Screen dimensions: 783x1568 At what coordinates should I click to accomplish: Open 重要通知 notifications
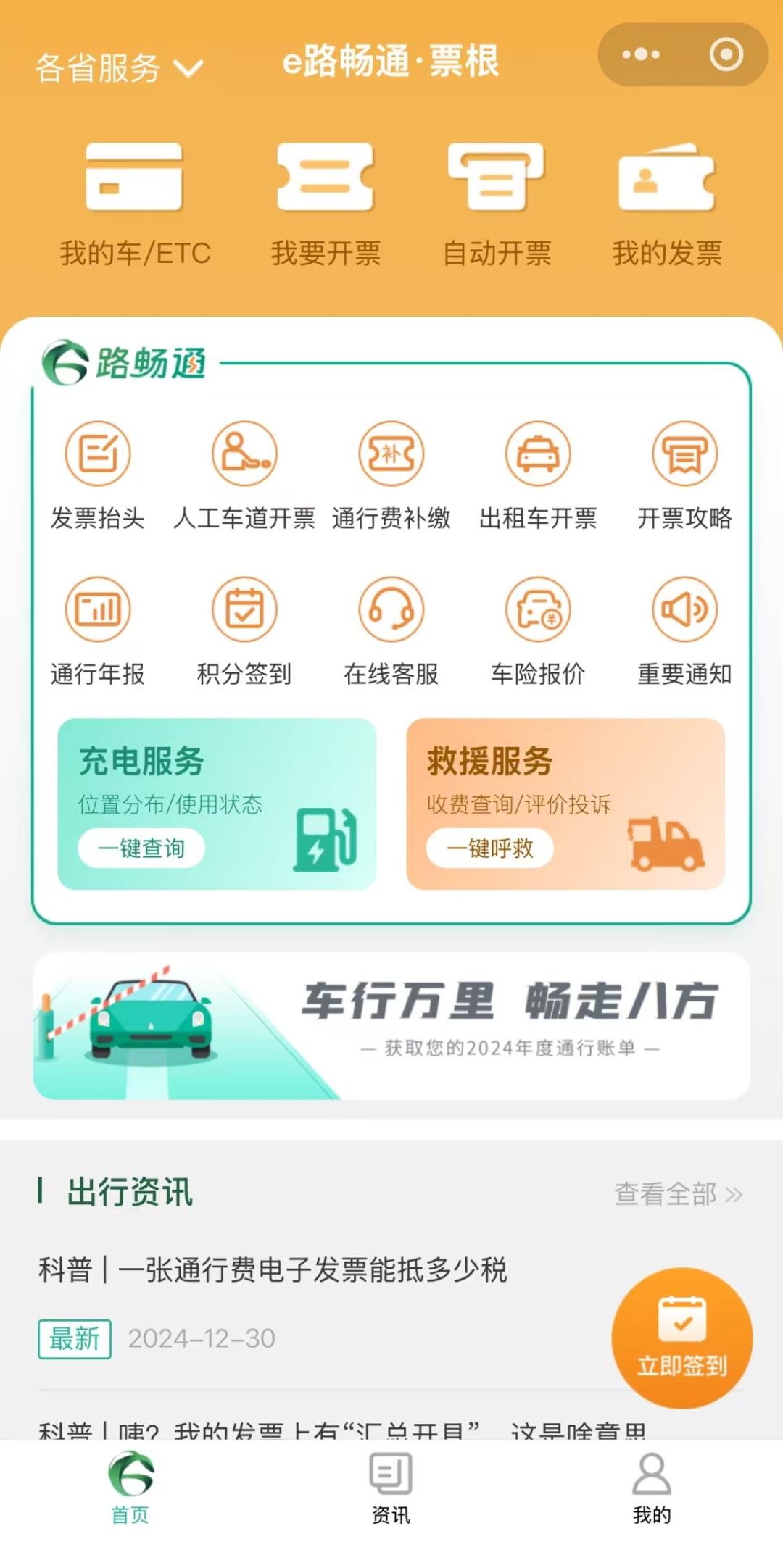(684, 629)
